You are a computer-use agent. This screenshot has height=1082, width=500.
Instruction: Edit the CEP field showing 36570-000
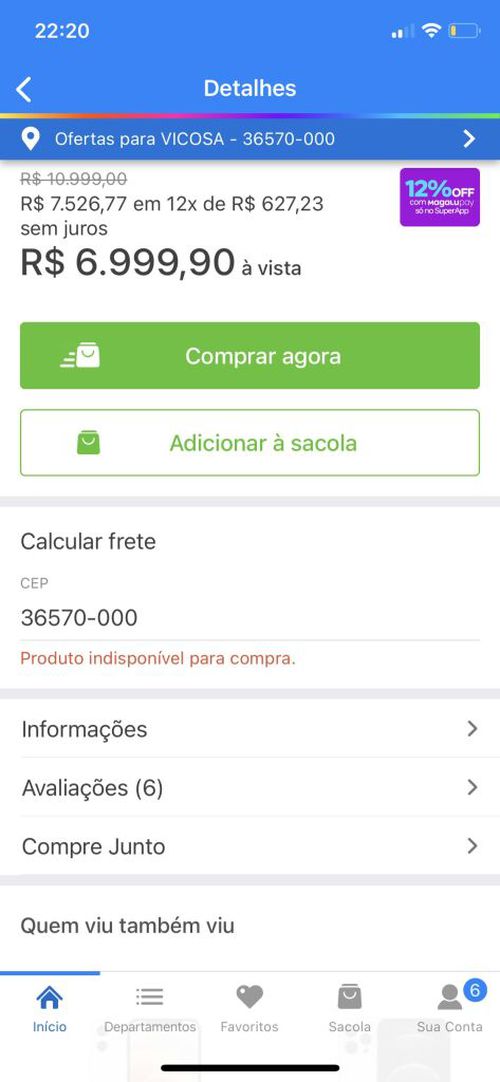click(x=250, y=617)
